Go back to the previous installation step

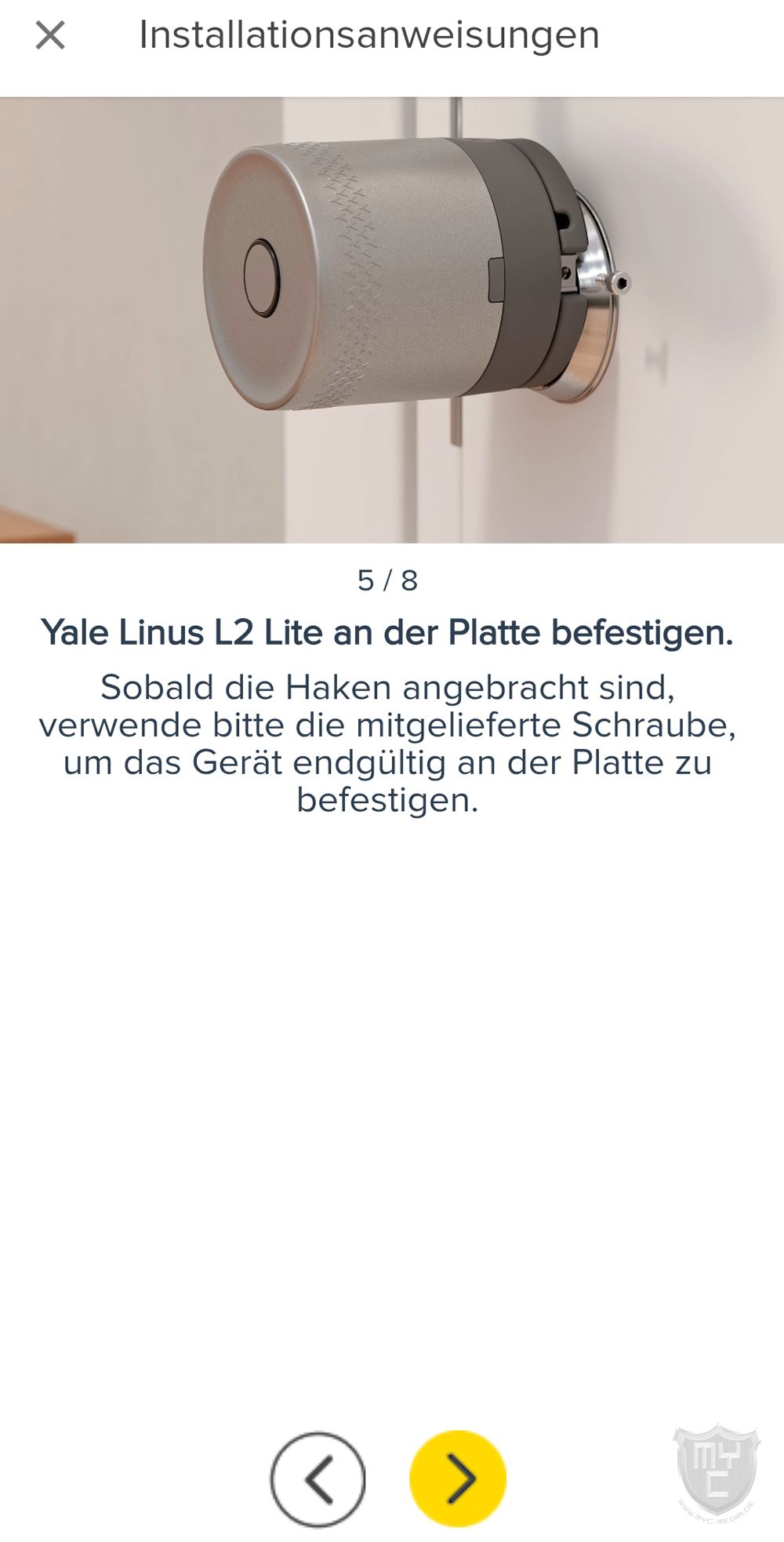(x=318, y=1479)
